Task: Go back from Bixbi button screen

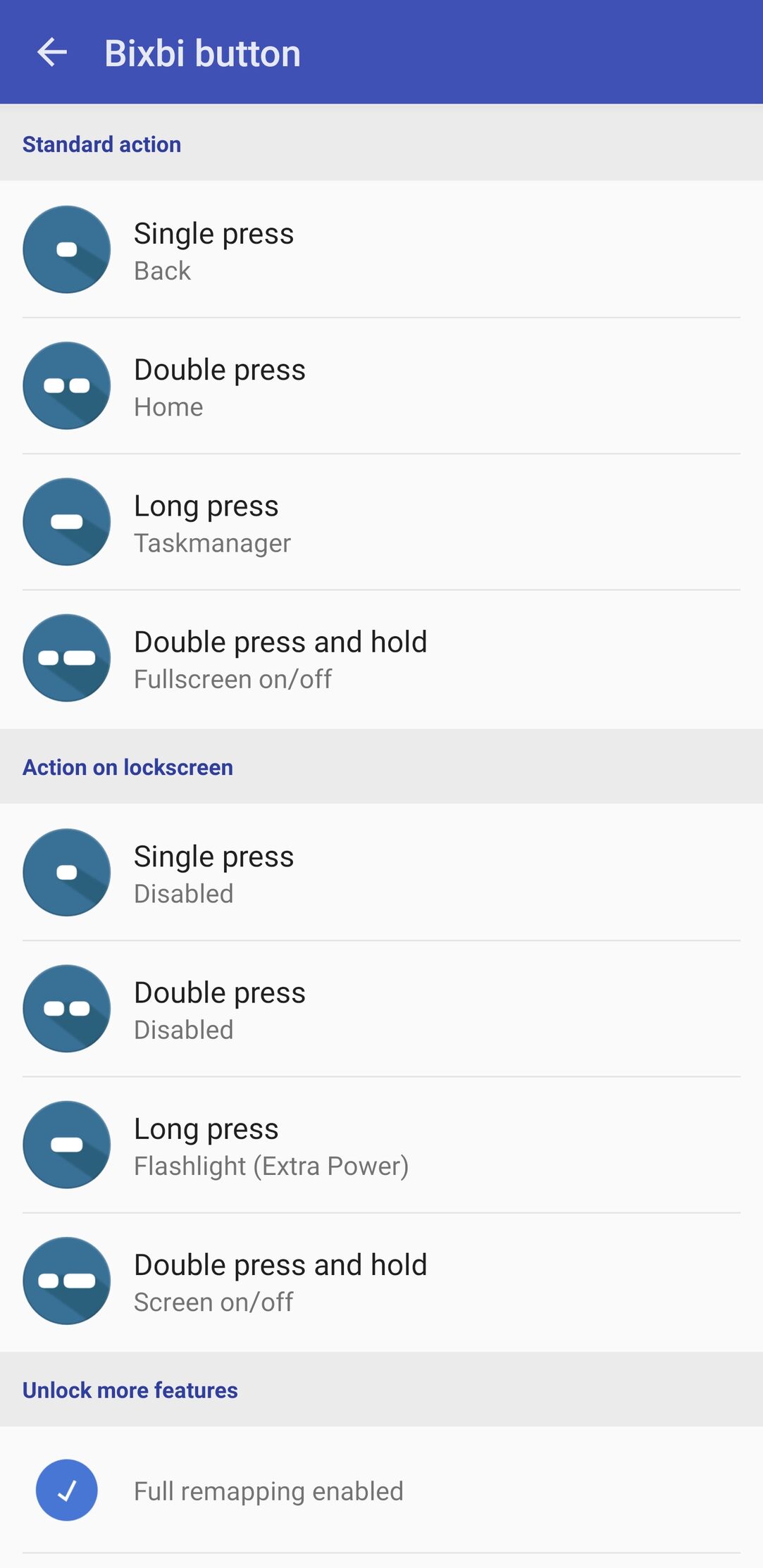Action: pyautogui.click(x=52, y=53)
